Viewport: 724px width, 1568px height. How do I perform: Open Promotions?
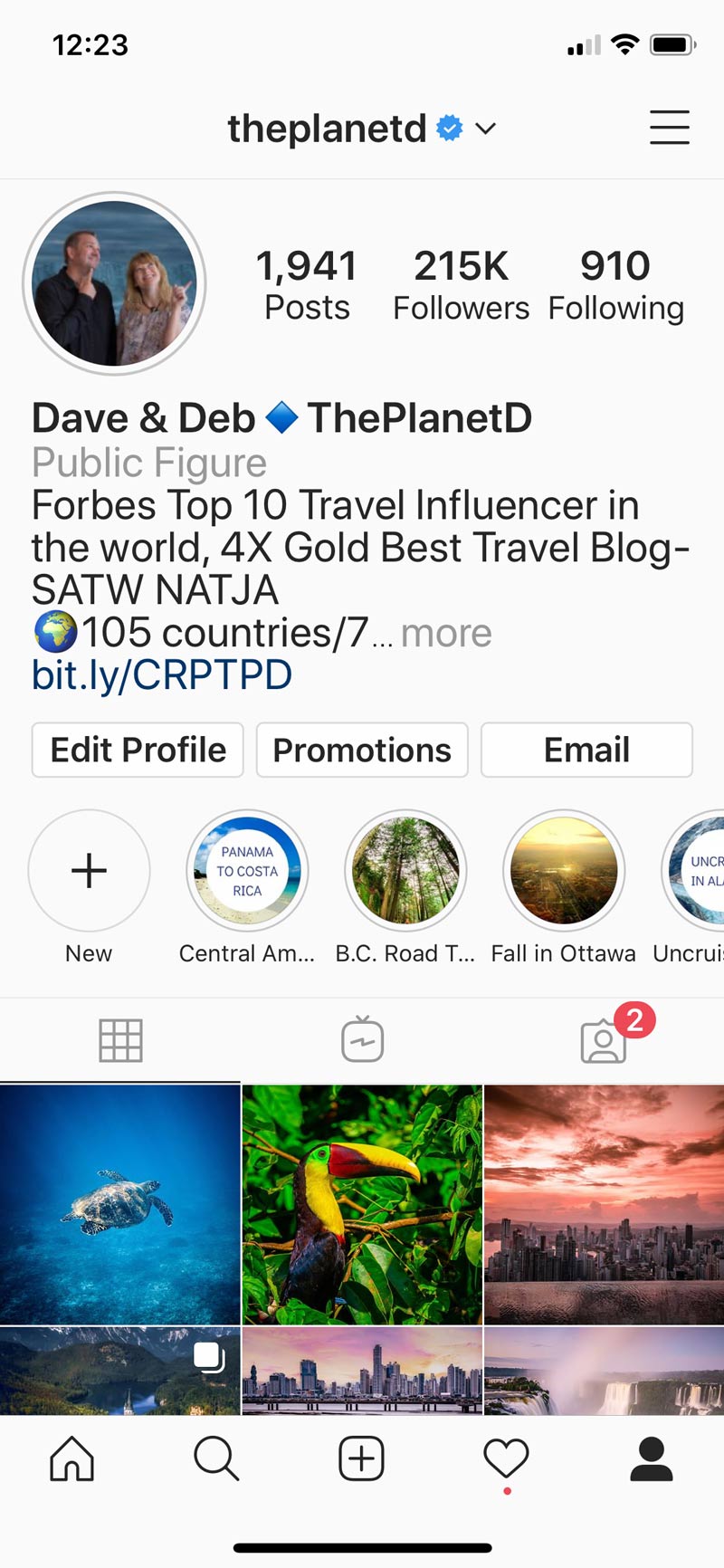tap(362, 750)
